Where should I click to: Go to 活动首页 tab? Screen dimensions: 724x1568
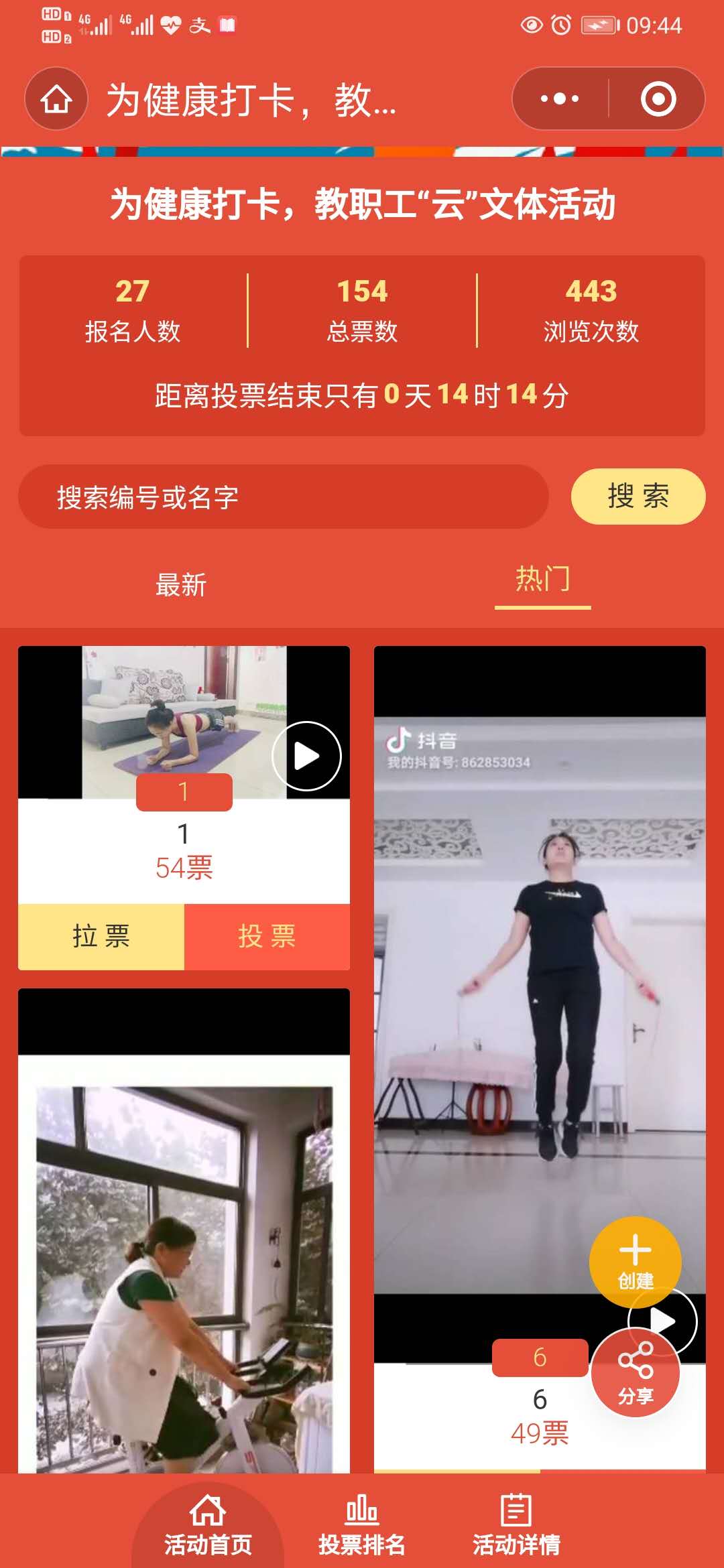point(208,1524)
